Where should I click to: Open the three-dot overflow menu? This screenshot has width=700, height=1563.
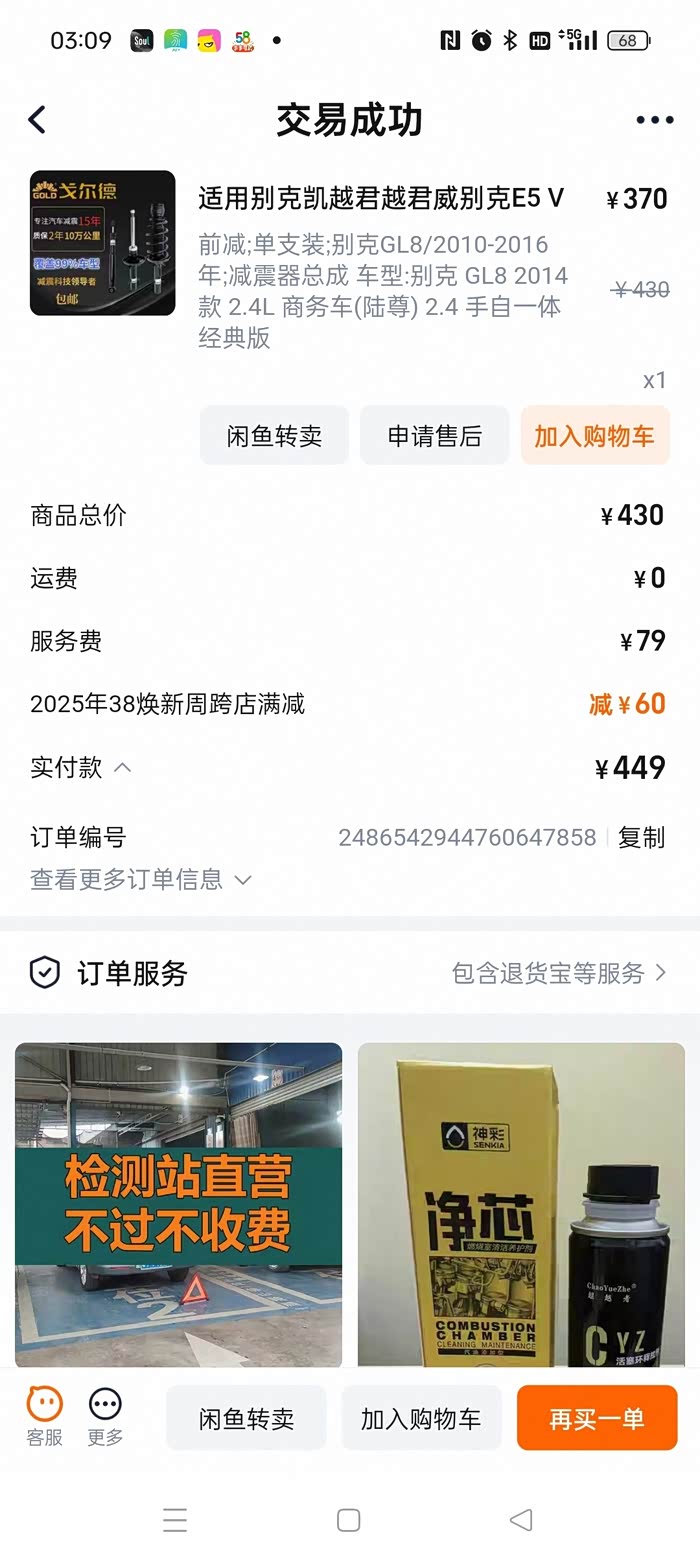coord(654,120)
